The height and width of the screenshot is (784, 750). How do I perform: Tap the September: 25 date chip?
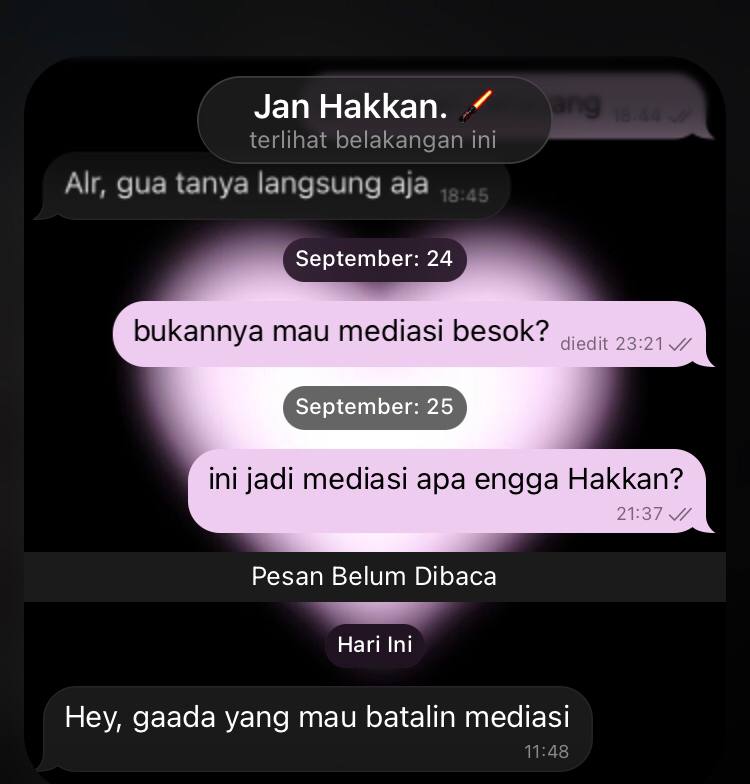coord(374,407)
